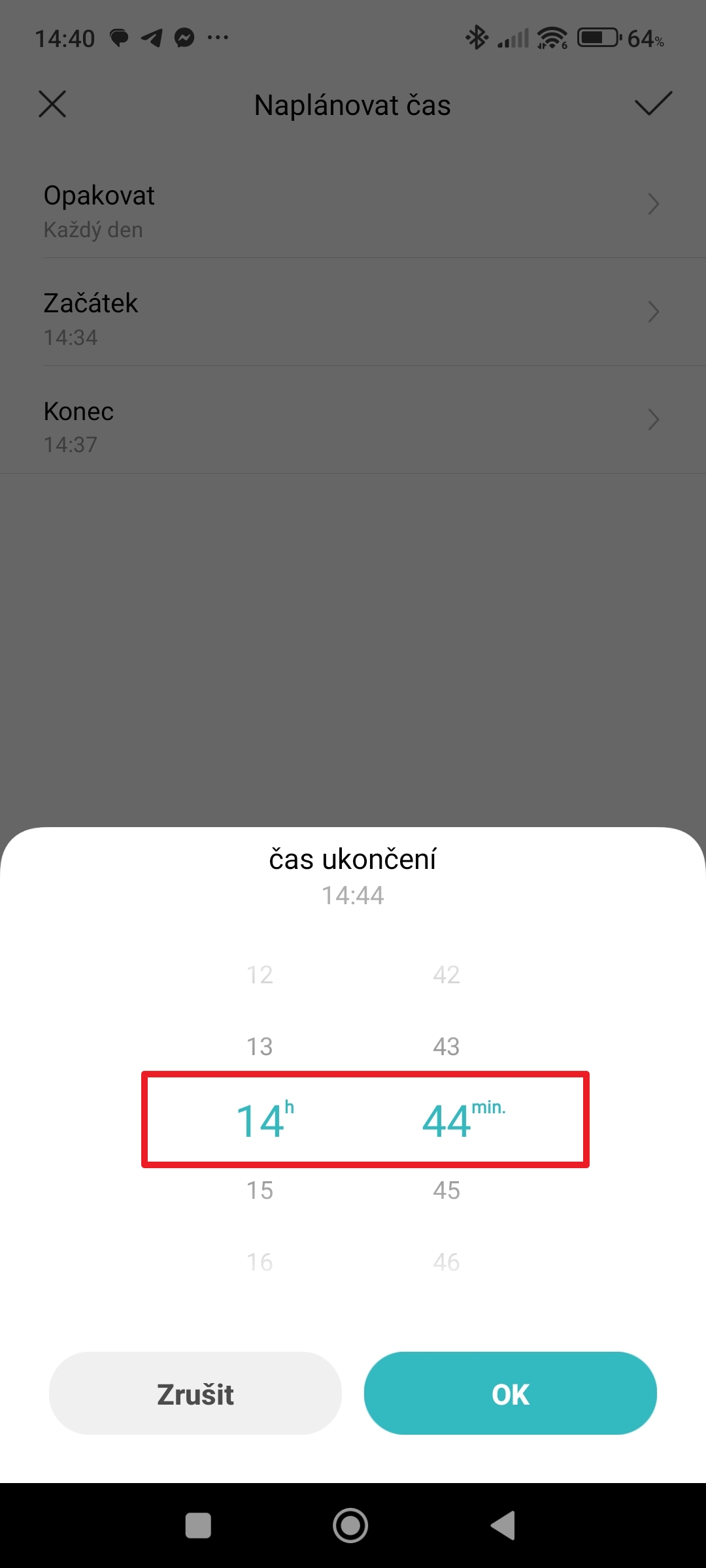Confirm the end time with OK
This screenshot has height=1568, width=706.
(510, 1393)
